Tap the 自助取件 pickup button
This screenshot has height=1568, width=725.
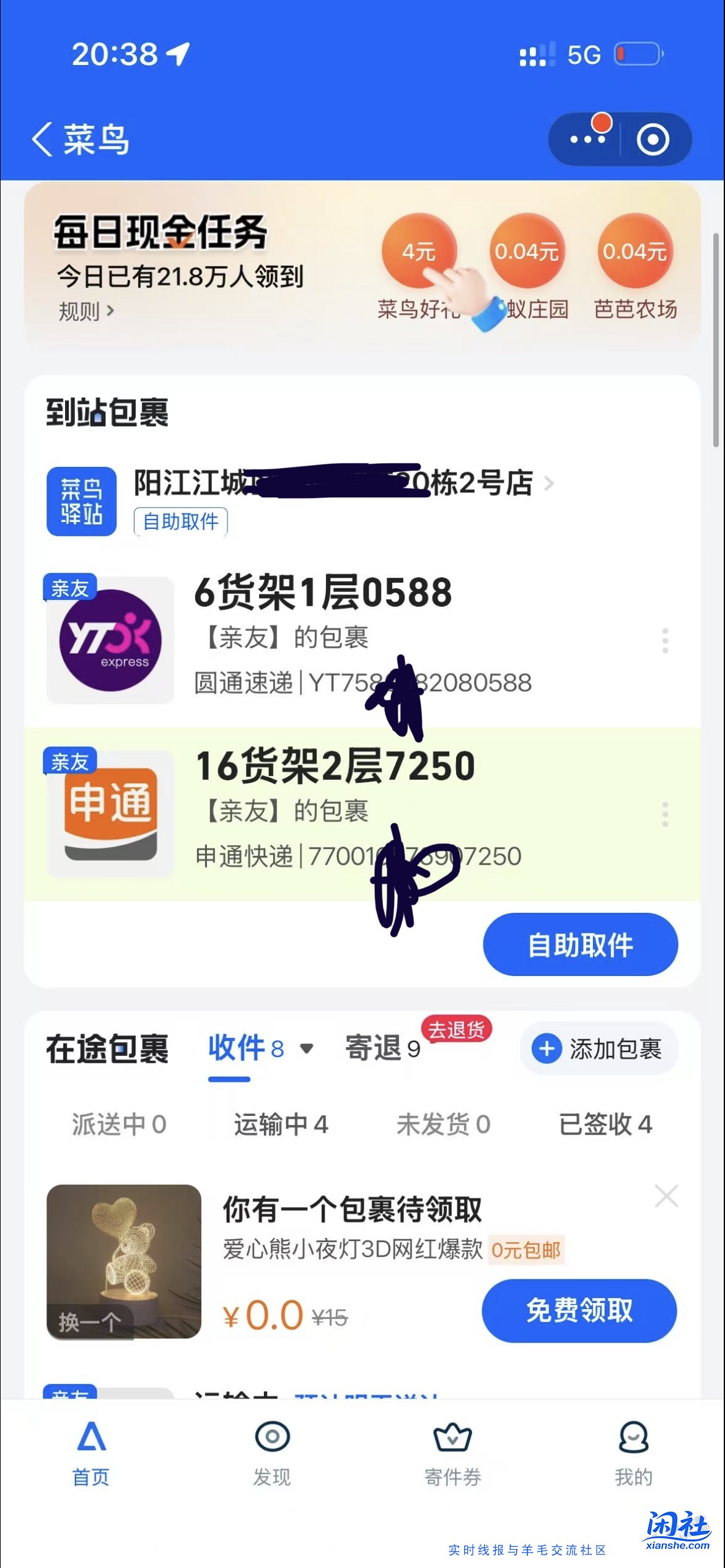(x=579, y=944)
